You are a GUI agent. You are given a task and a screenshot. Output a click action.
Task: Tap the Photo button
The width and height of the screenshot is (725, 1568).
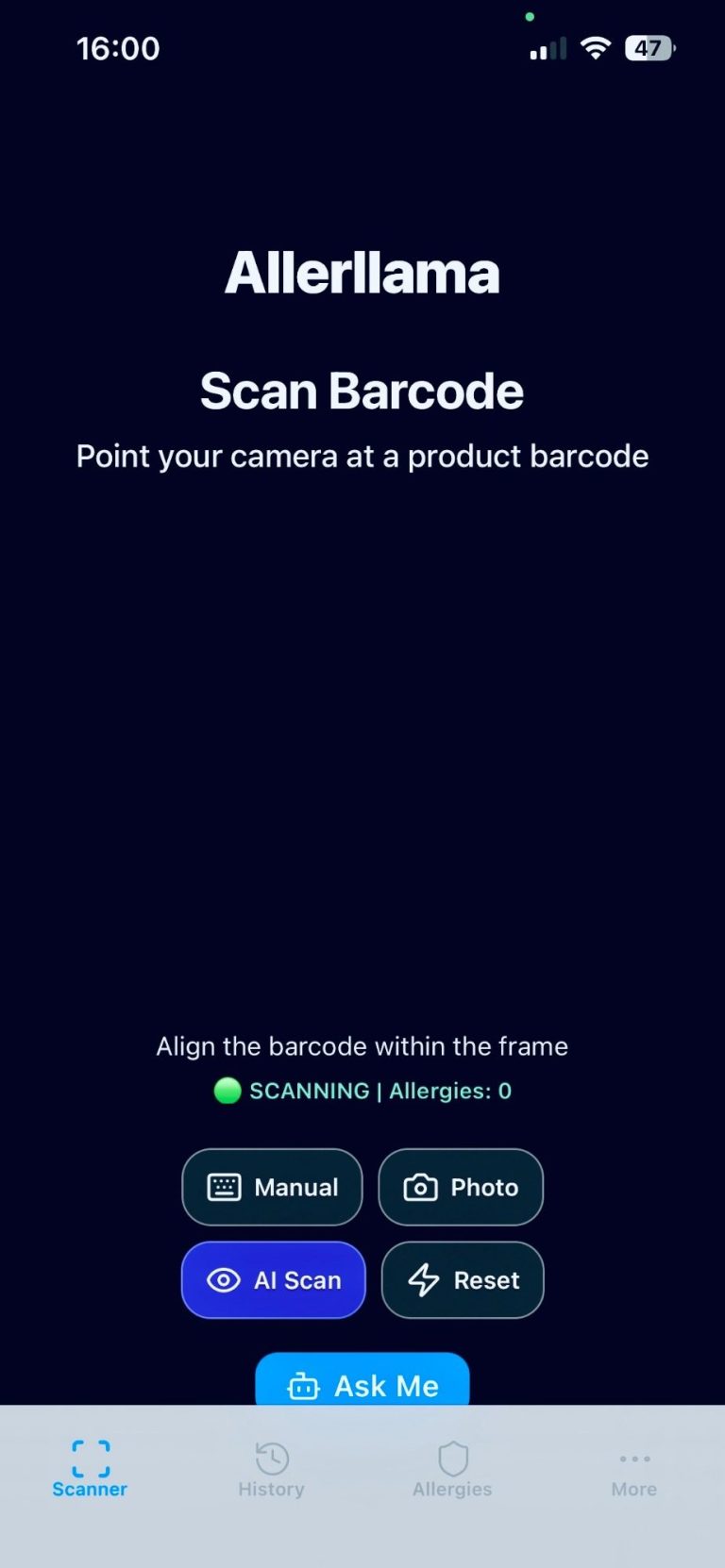click(x=461, y=1187)
